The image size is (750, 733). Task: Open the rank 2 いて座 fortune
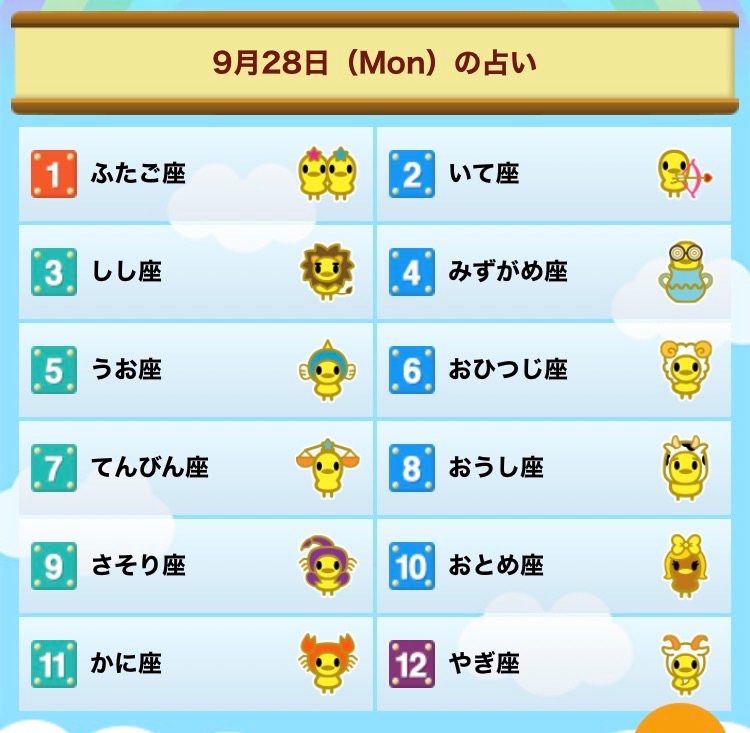coord(554,174)
